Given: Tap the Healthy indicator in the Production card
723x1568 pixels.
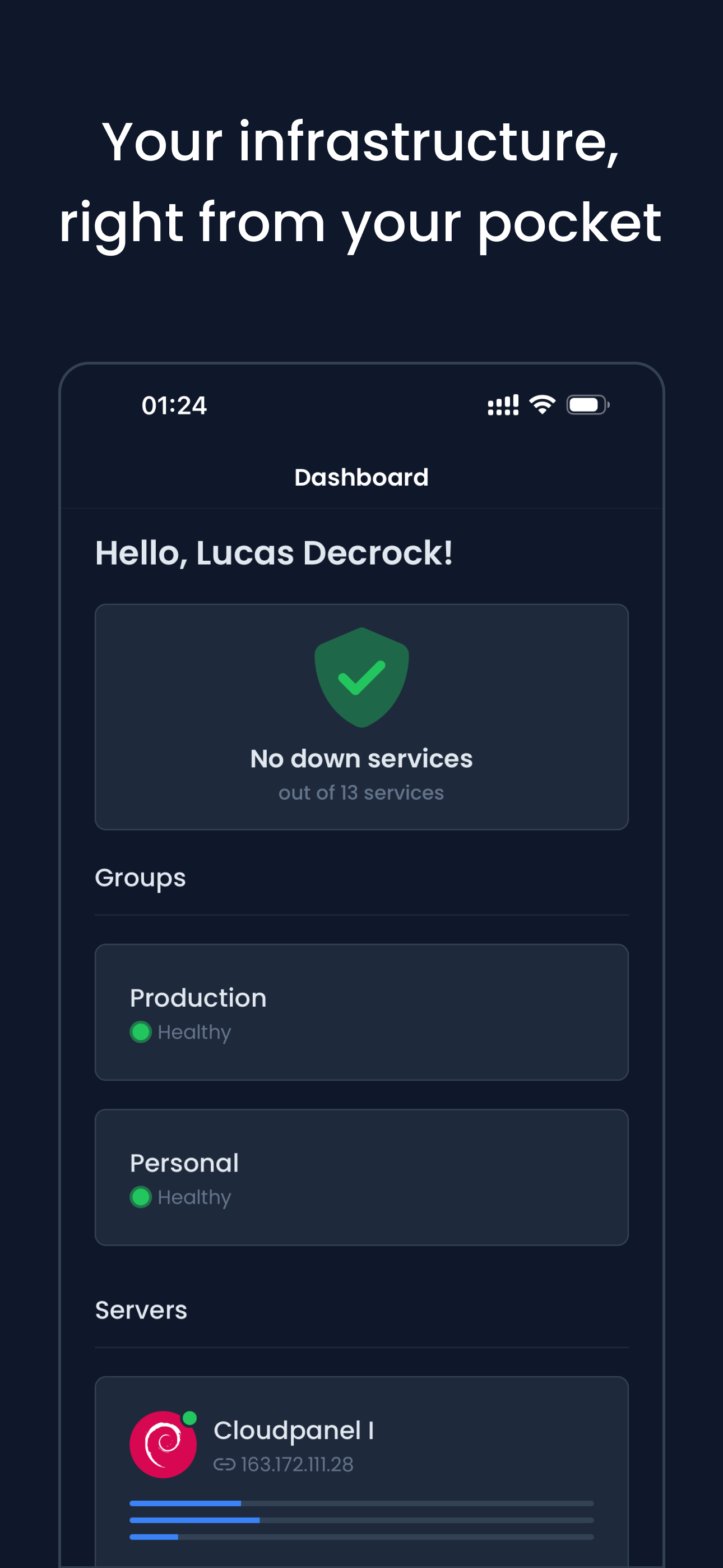Looking at the screenshot, I should (x=180, y=1032).
